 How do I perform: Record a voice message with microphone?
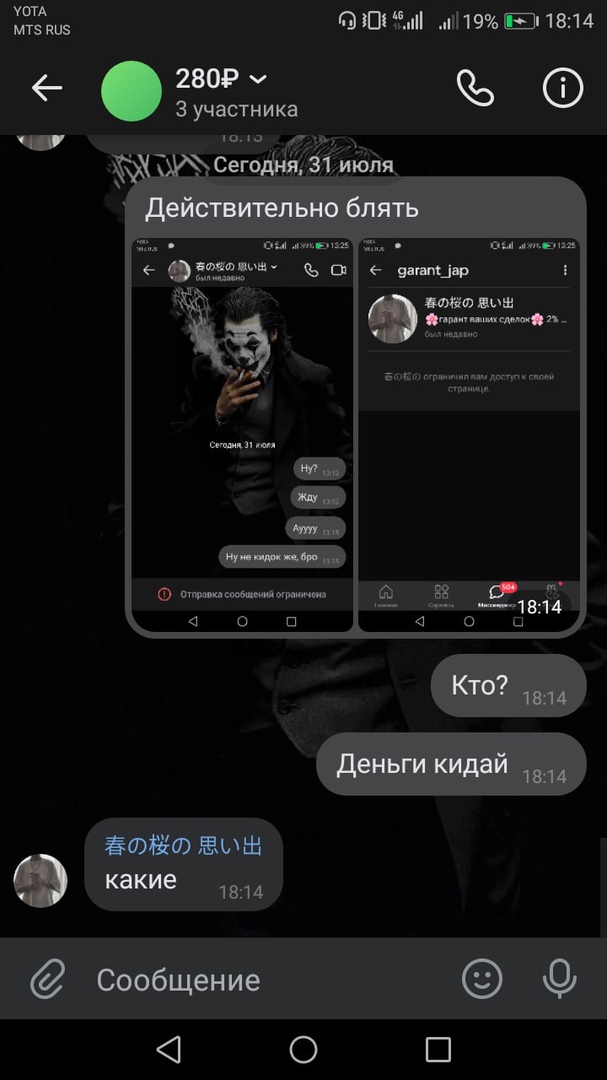click(x=559, y=979)
